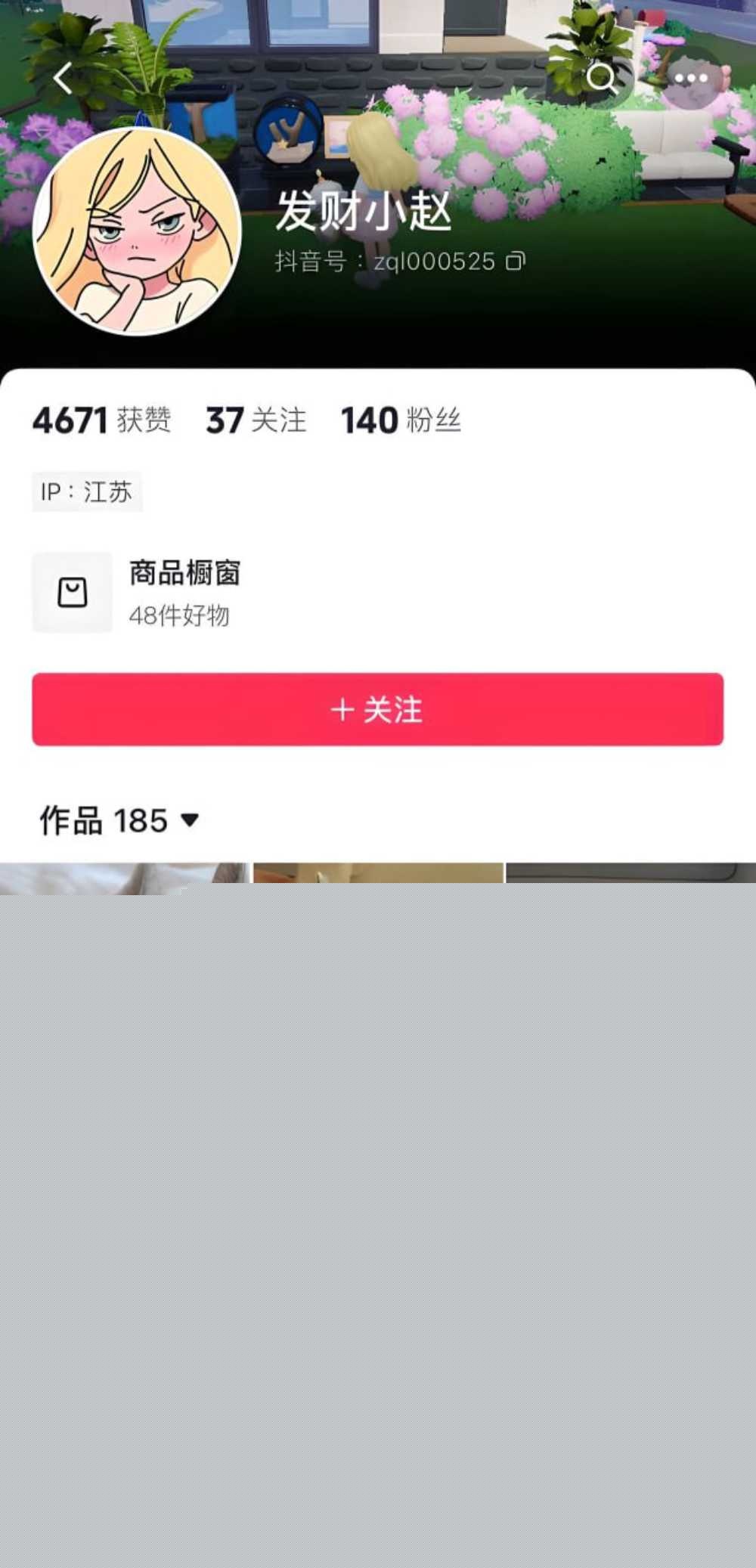
Task: Go back using the top arrow
Action: (64, 78)
